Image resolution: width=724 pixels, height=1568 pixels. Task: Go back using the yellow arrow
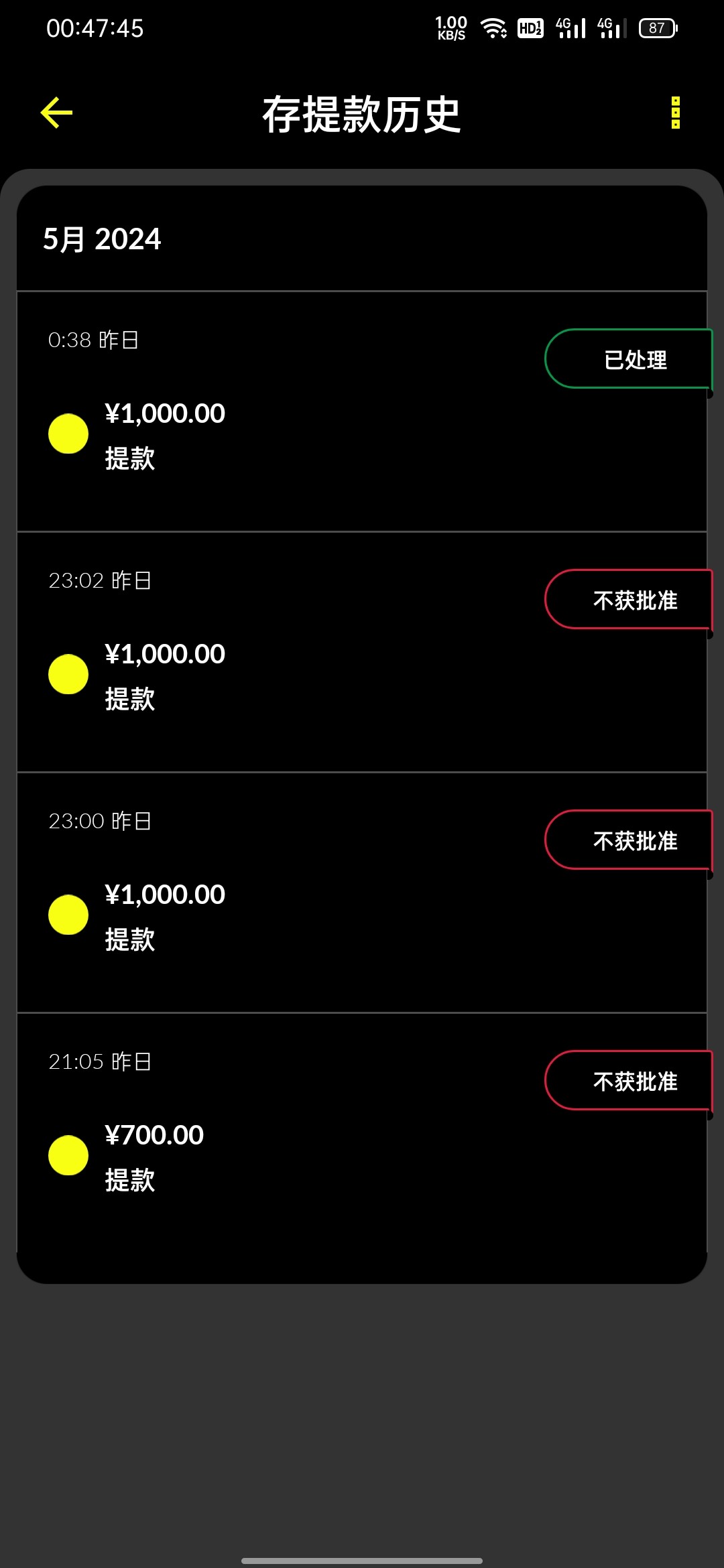[56, 113]
